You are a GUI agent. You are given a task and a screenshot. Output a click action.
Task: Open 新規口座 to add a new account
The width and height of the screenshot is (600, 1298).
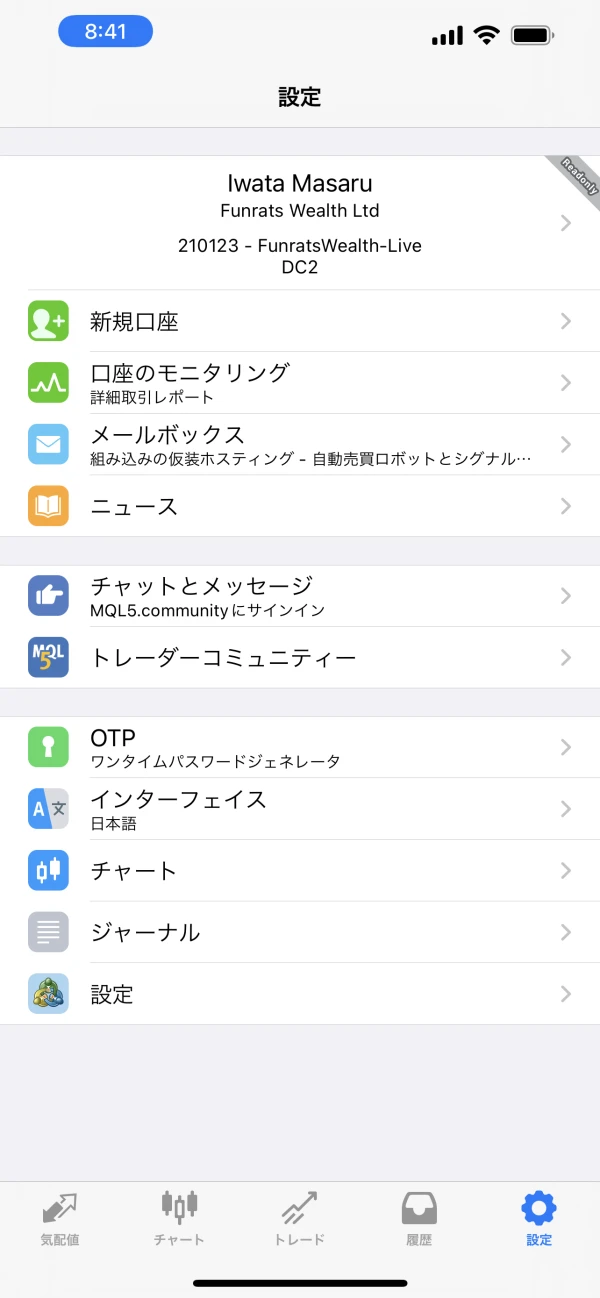tap(300, 321)
